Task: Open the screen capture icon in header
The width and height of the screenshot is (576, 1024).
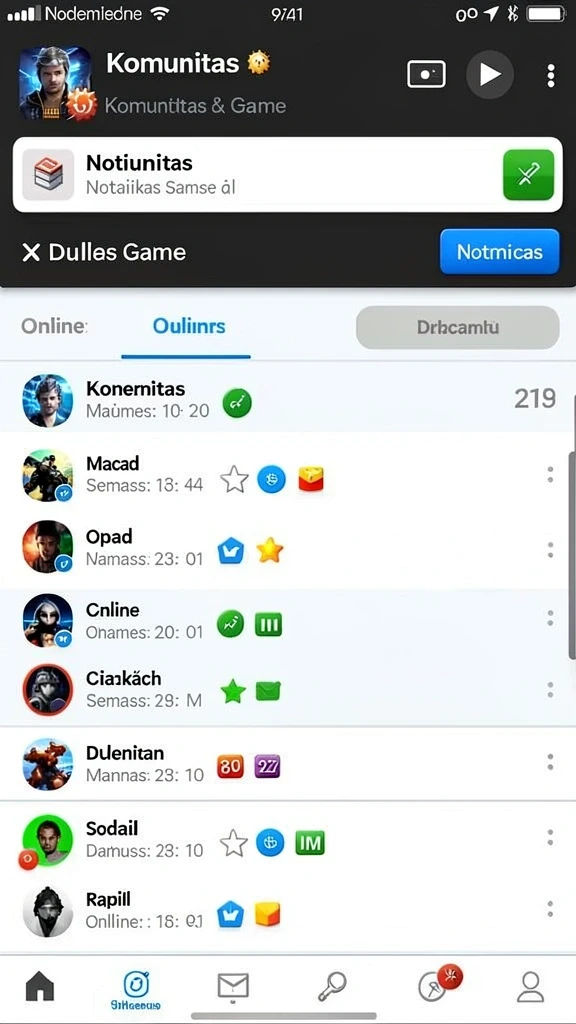Action: 426,75
